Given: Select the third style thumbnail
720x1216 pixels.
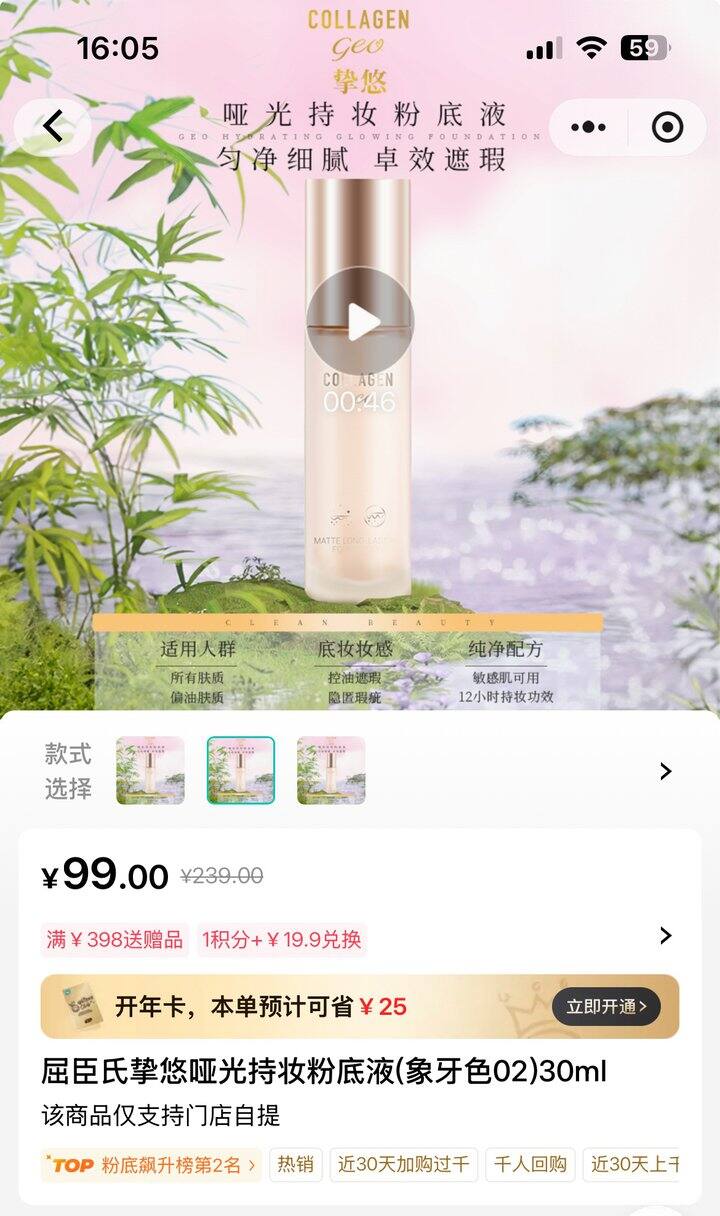Looking at the screenshot, I should (331, 771).
